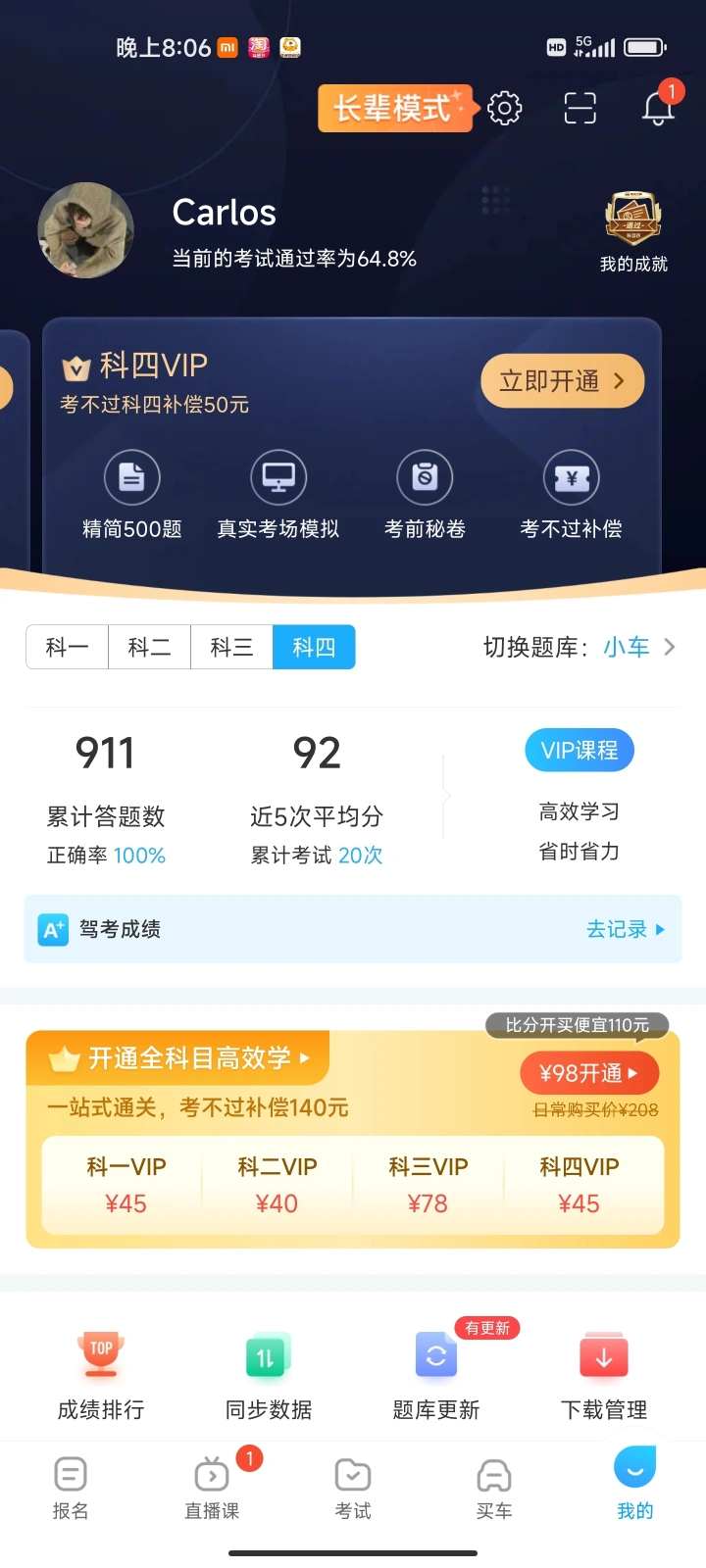706x1568 pixels.
Task: Open VIP课程
Action: 580,751
